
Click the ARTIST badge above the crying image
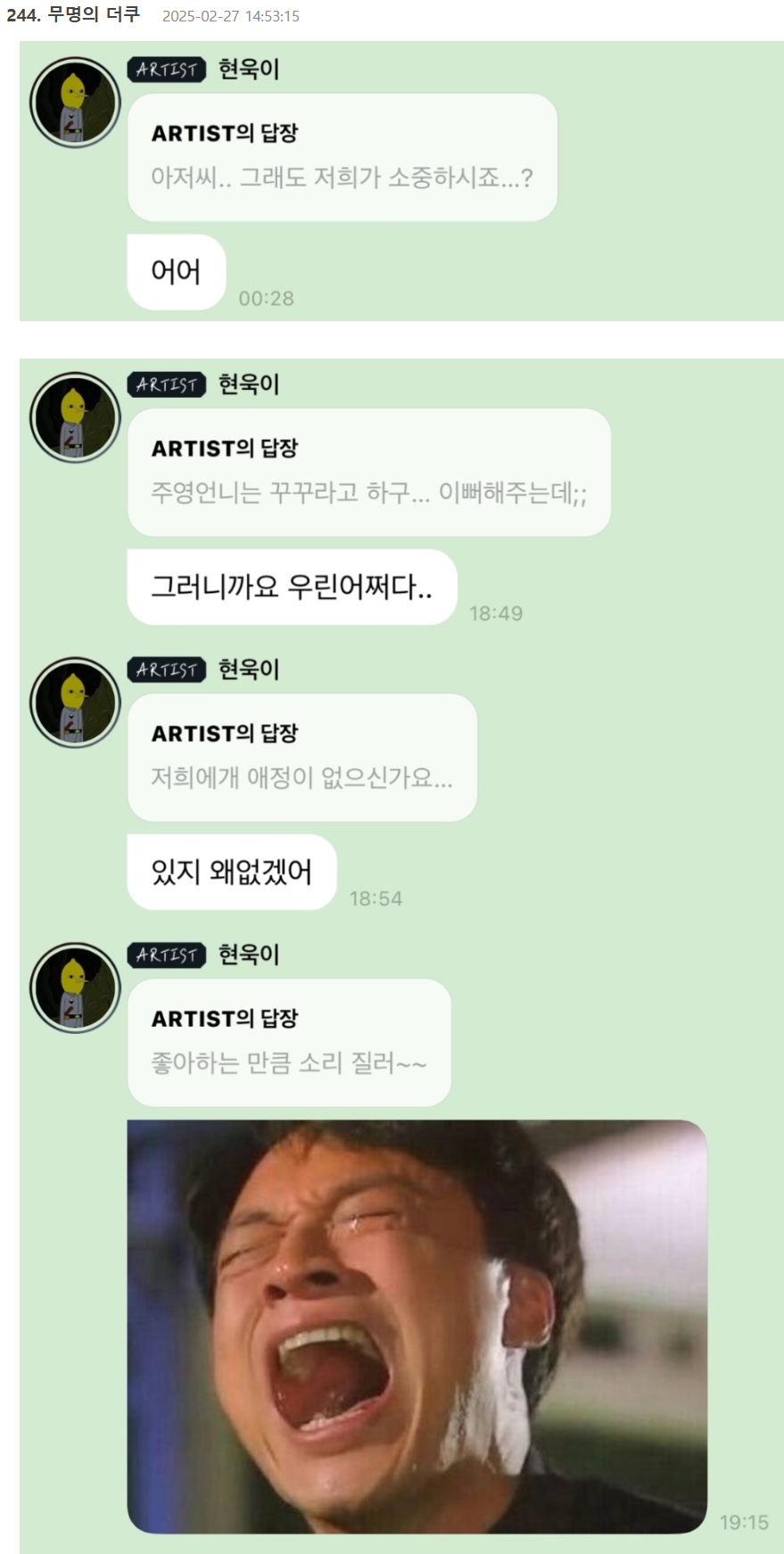pos(165,955)
